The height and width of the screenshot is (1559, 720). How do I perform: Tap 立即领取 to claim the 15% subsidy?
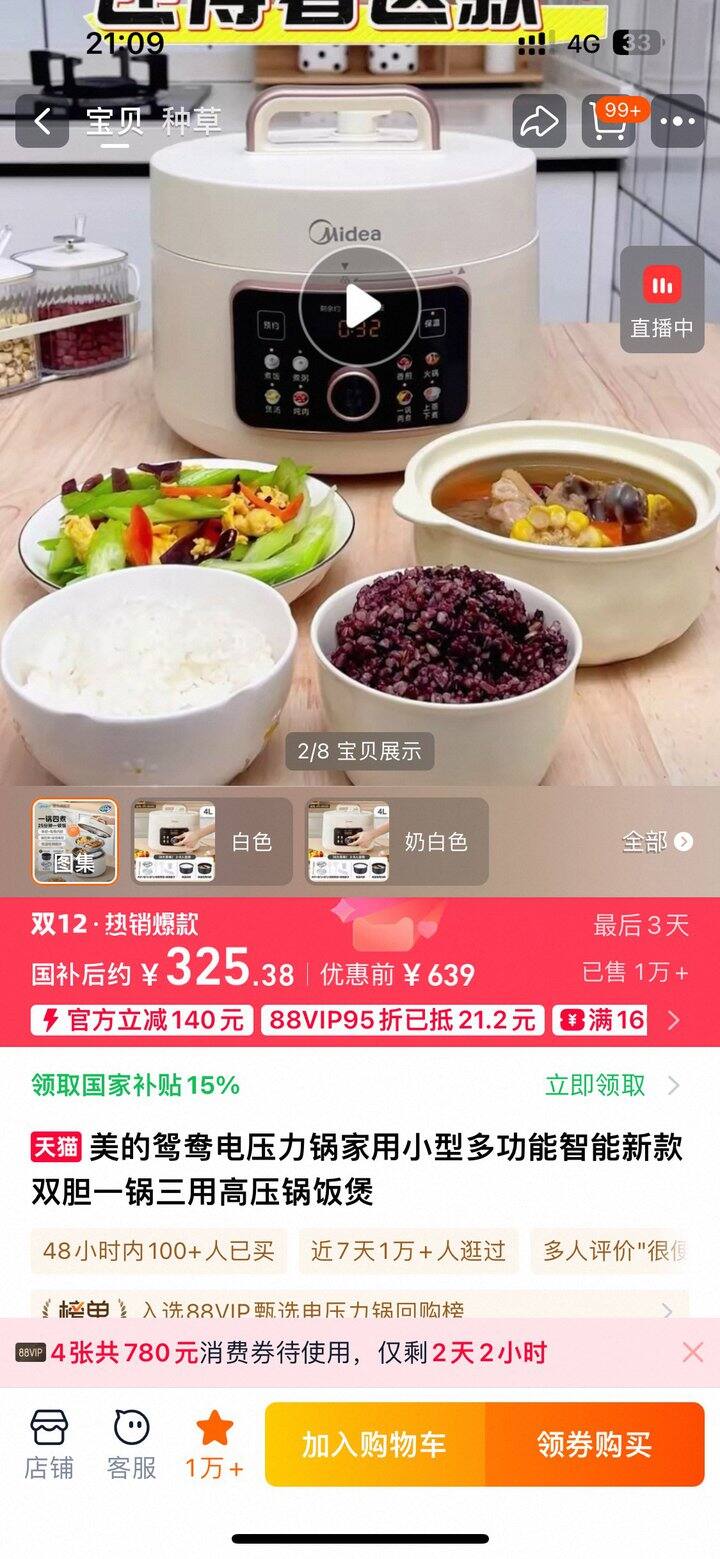point(610,1085)
